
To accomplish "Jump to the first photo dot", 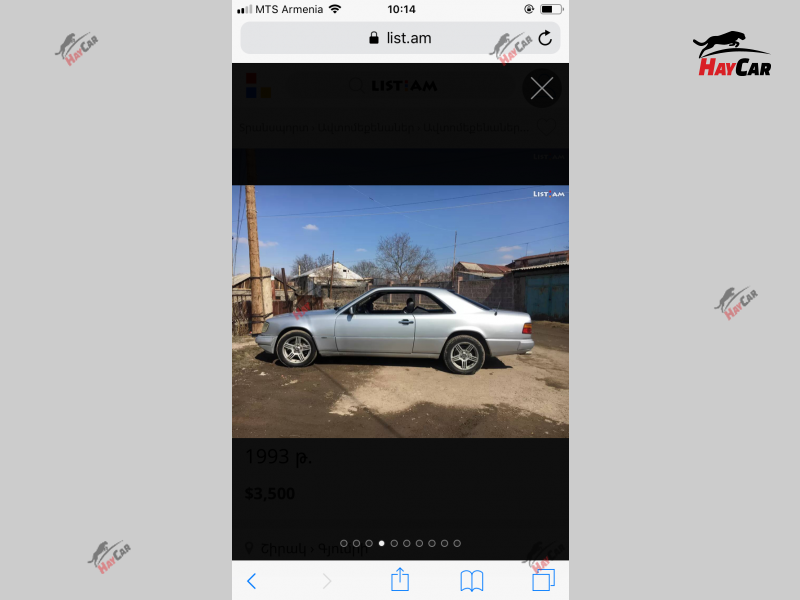I will pos(344,543).
